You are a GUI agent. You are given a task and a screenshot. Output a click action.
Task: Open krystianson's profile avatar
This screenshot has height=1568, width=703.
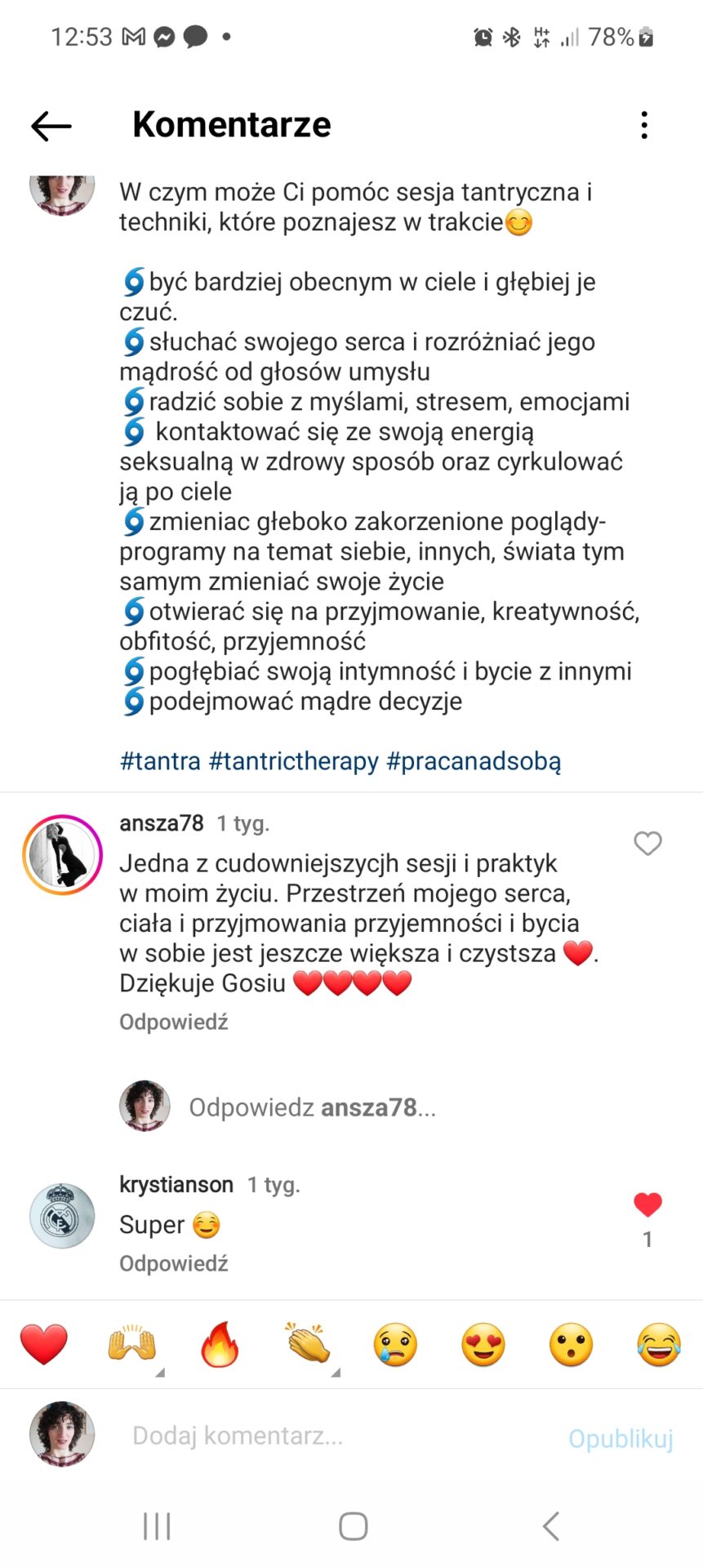pyautogui.click(x=62, y=1216)
